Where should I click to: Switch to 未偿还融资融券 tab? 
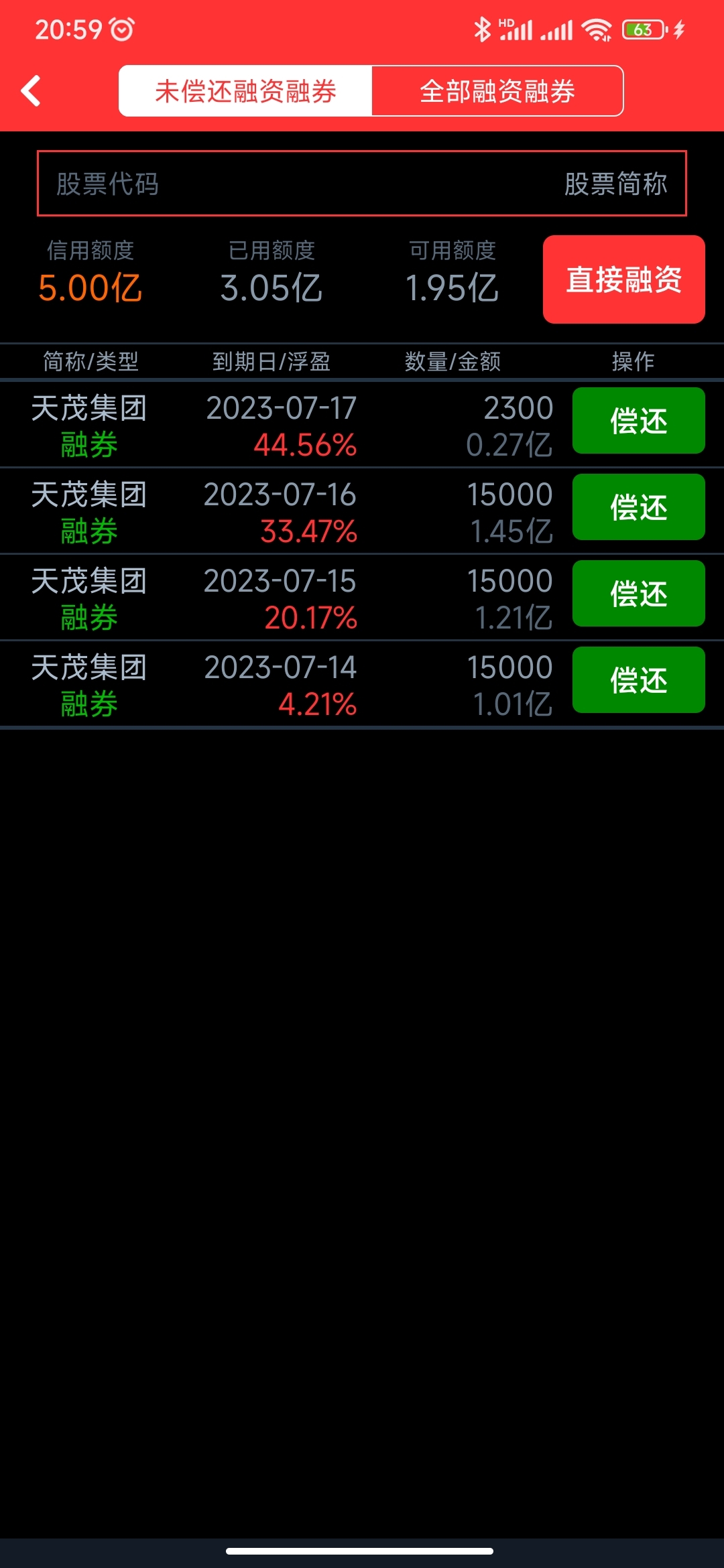pos(245,91)
